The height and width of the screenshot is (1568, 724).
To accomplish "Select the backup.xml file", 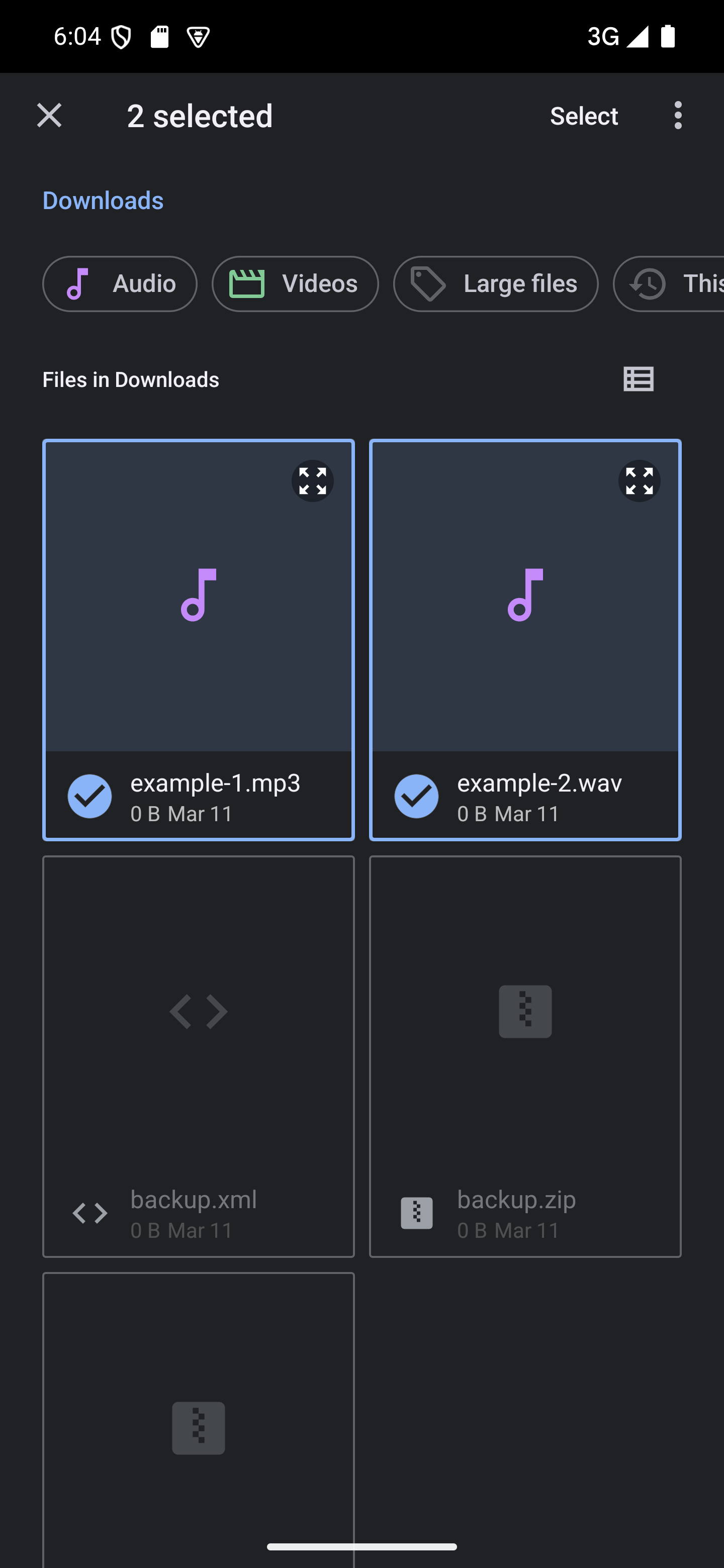I will (199, 1056).
